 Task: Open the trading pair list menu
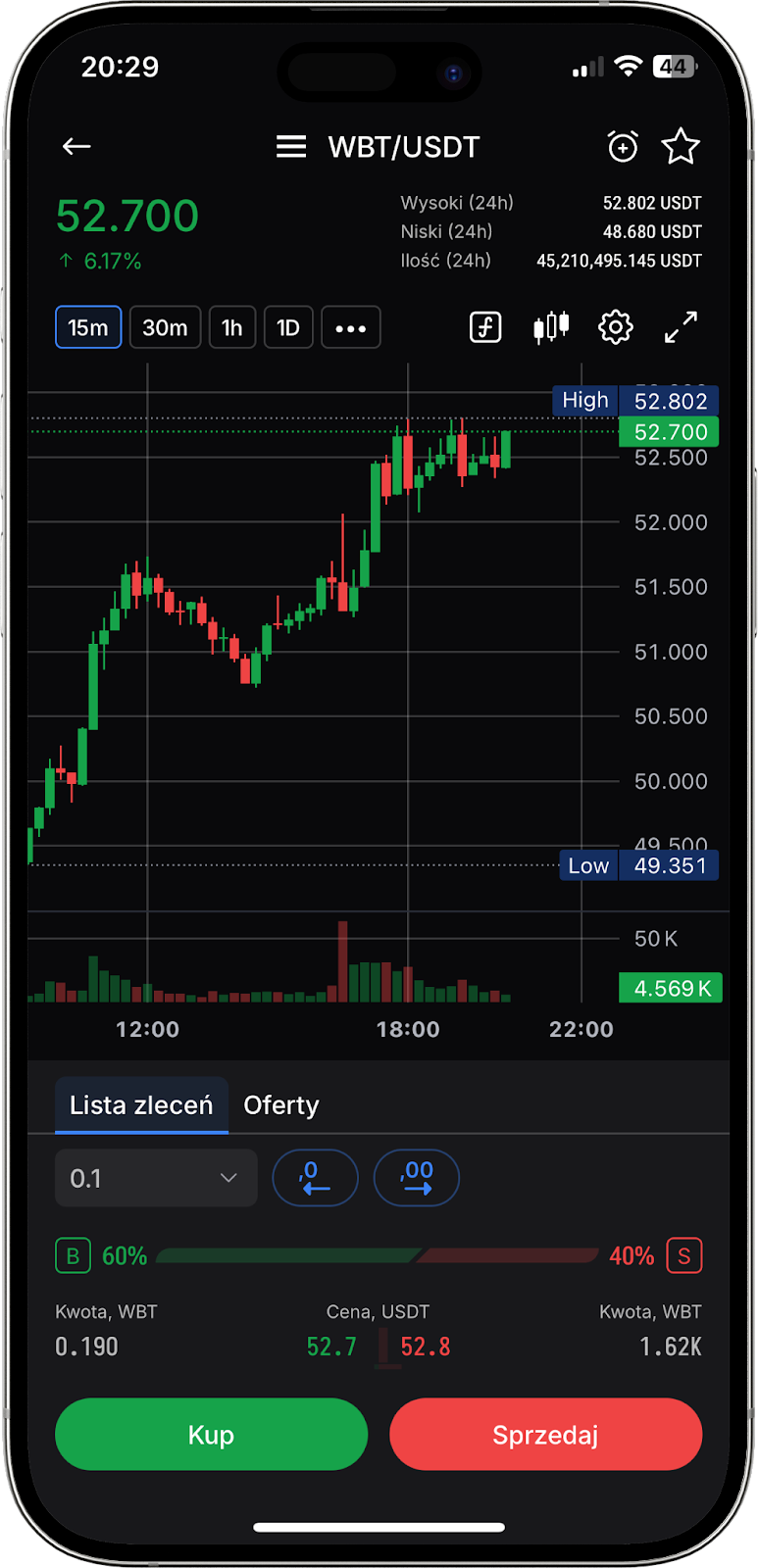point(291,147)
